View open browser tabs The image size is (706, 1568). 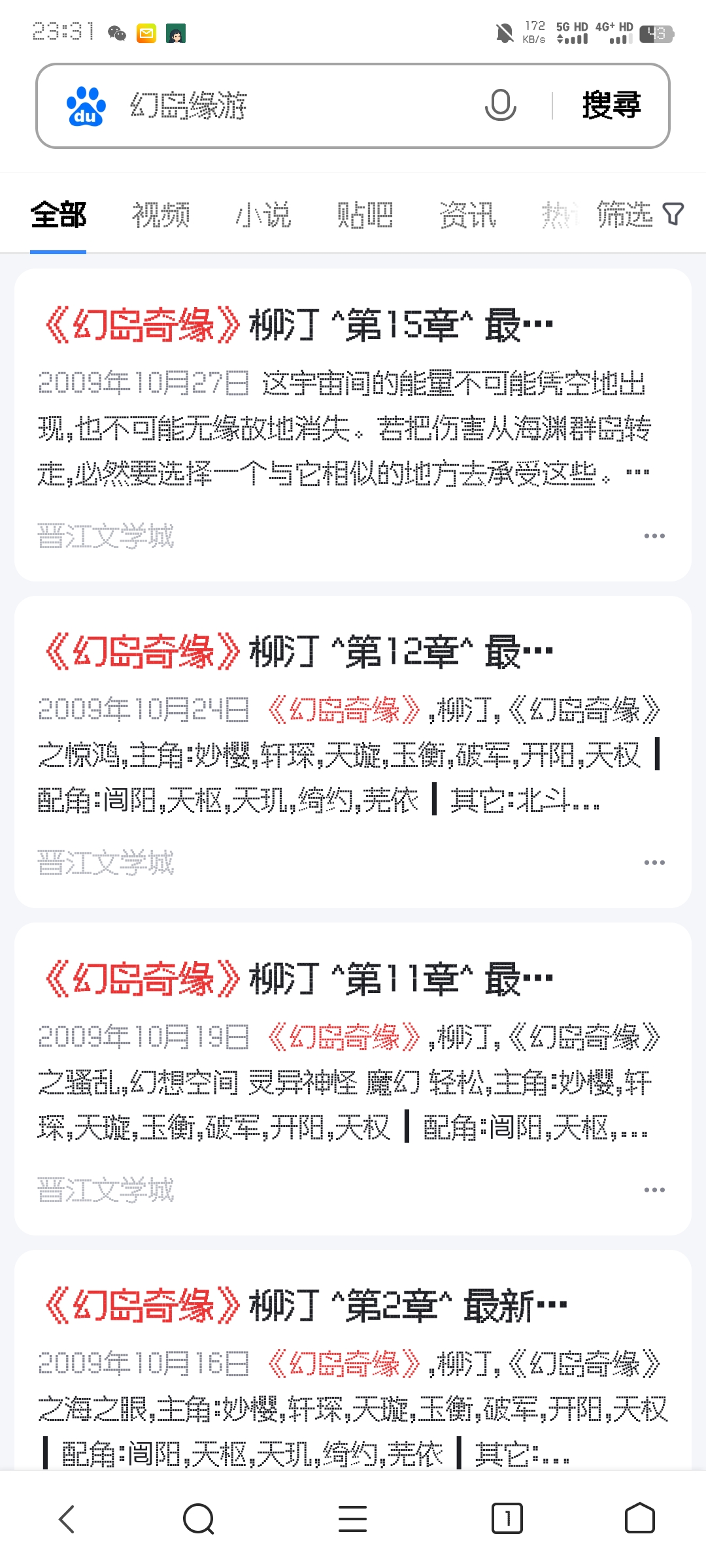pyautogui.click(x=507, y=1519)
